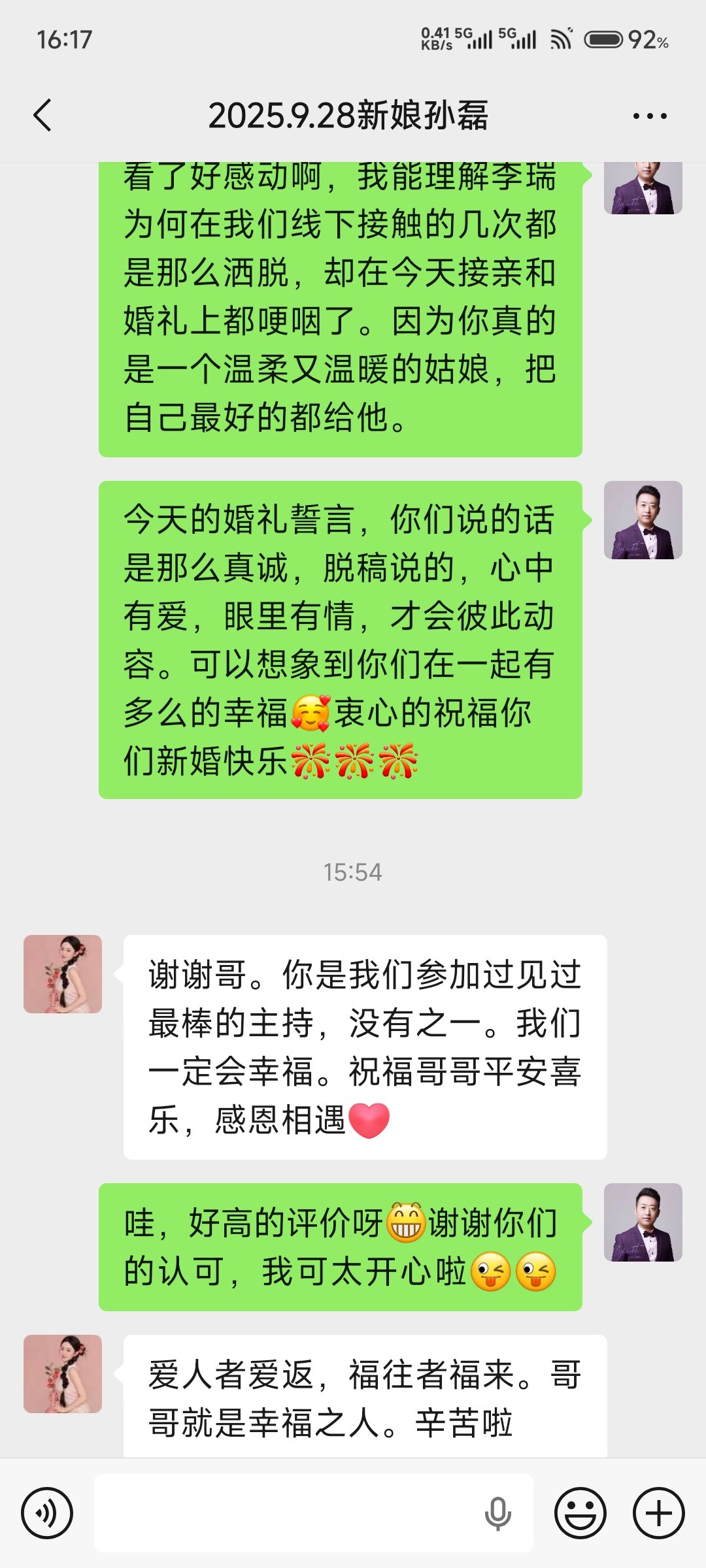Open sender's avatar beside 今天的婚礼誓言 message

click(643, 520)
